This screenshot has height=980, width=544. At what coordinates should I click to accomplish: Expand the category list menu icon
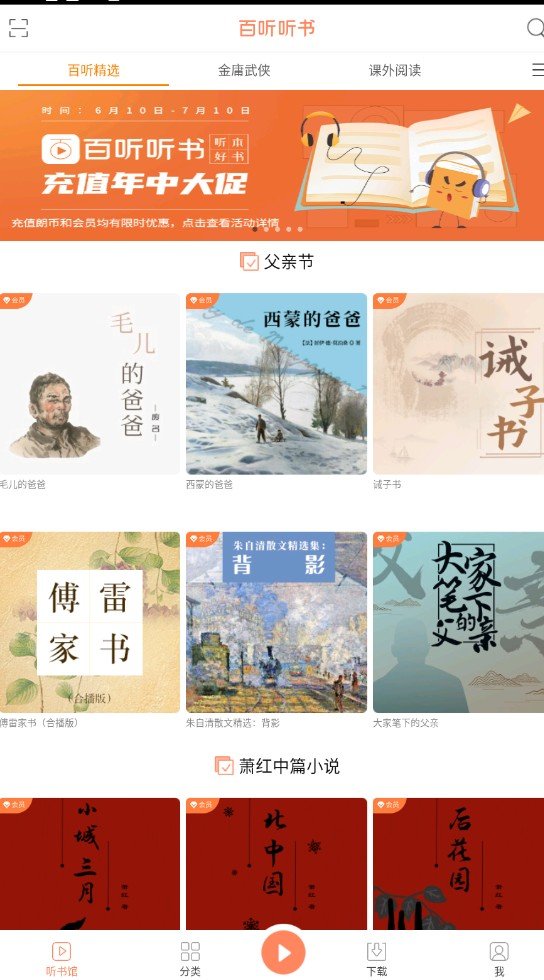(537, 69)
